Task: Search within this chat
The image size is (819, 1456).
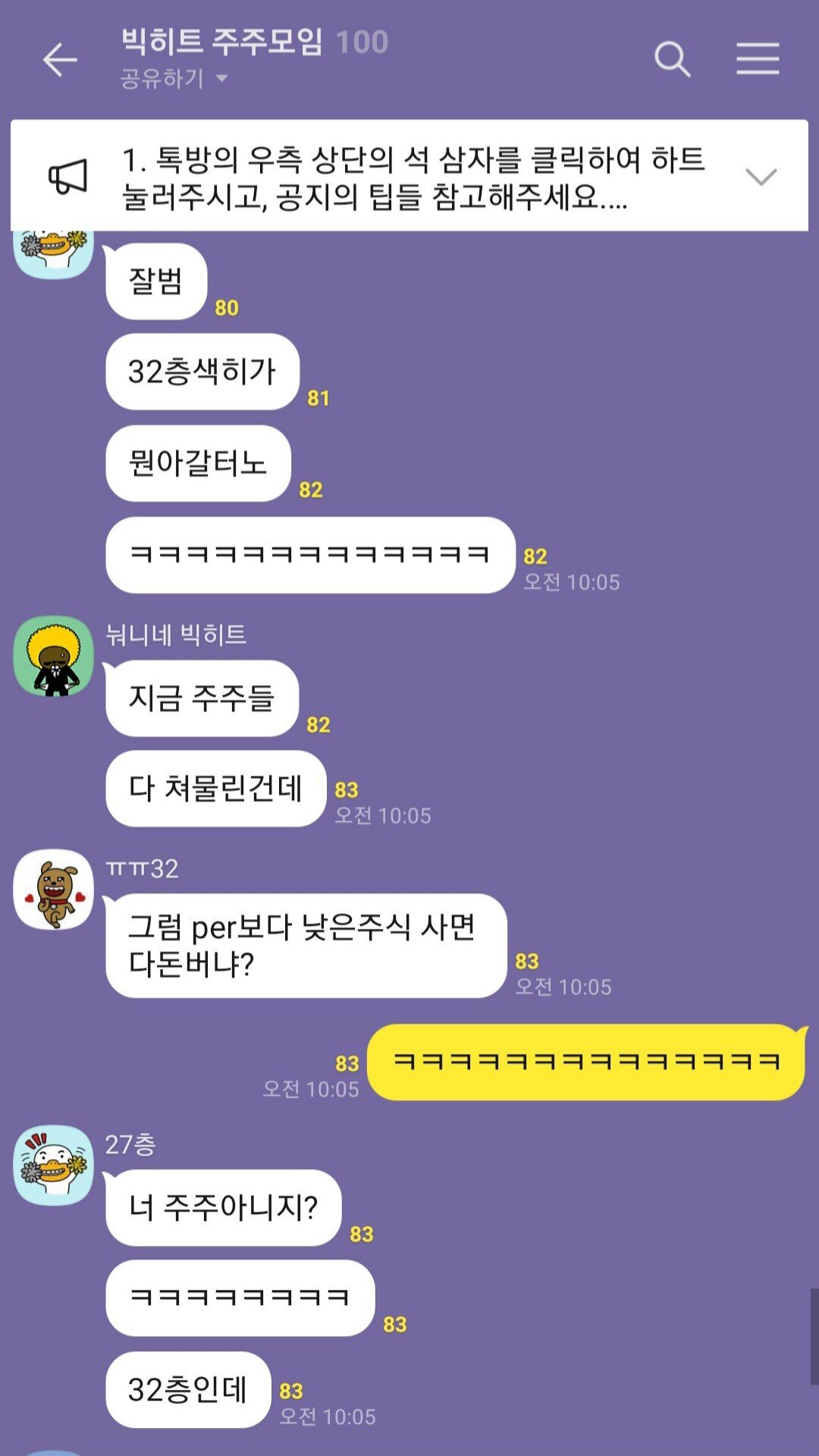Action: tap(672, 59)
